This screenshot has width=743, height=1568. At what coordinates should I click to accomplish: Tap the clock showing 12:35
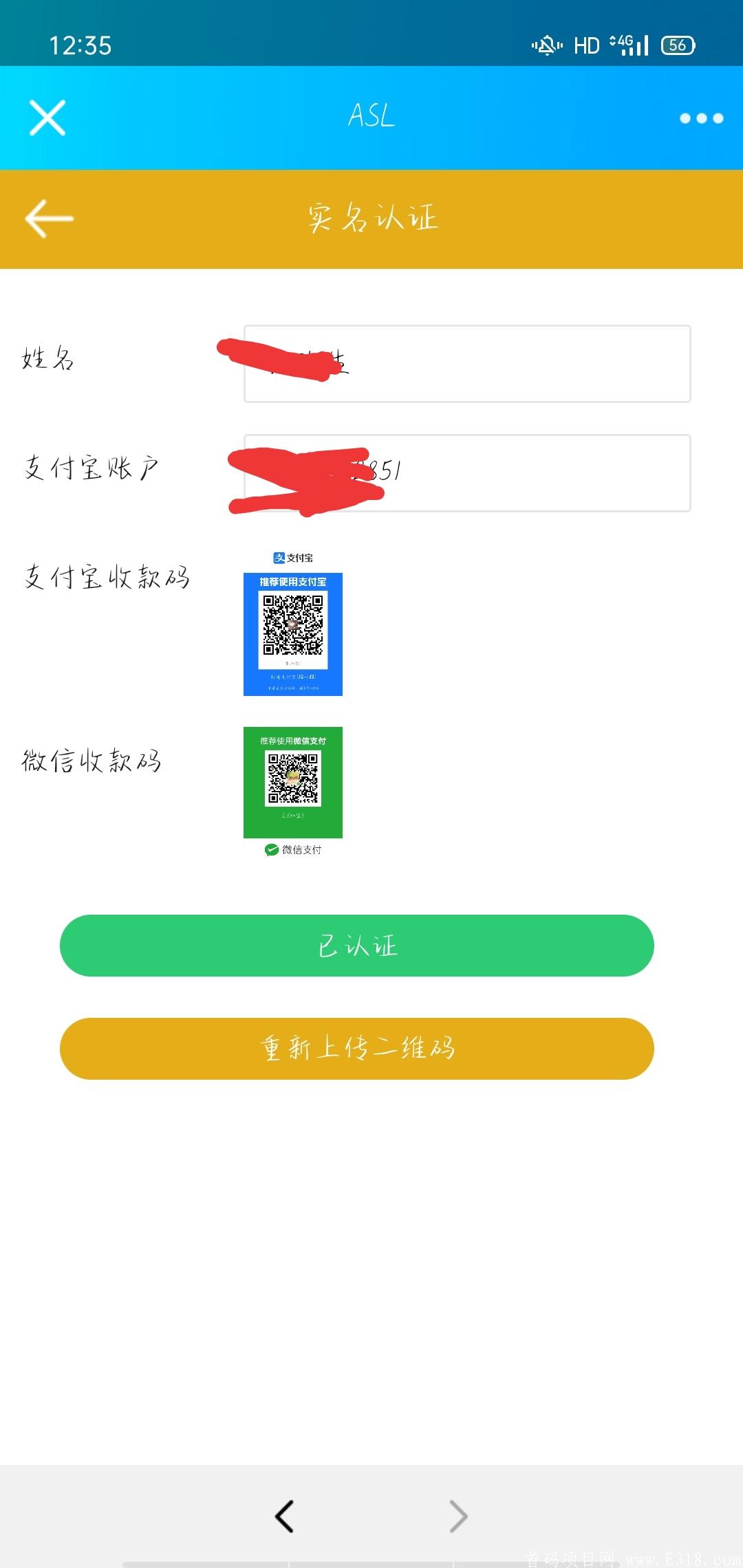[x=79, y=44]
